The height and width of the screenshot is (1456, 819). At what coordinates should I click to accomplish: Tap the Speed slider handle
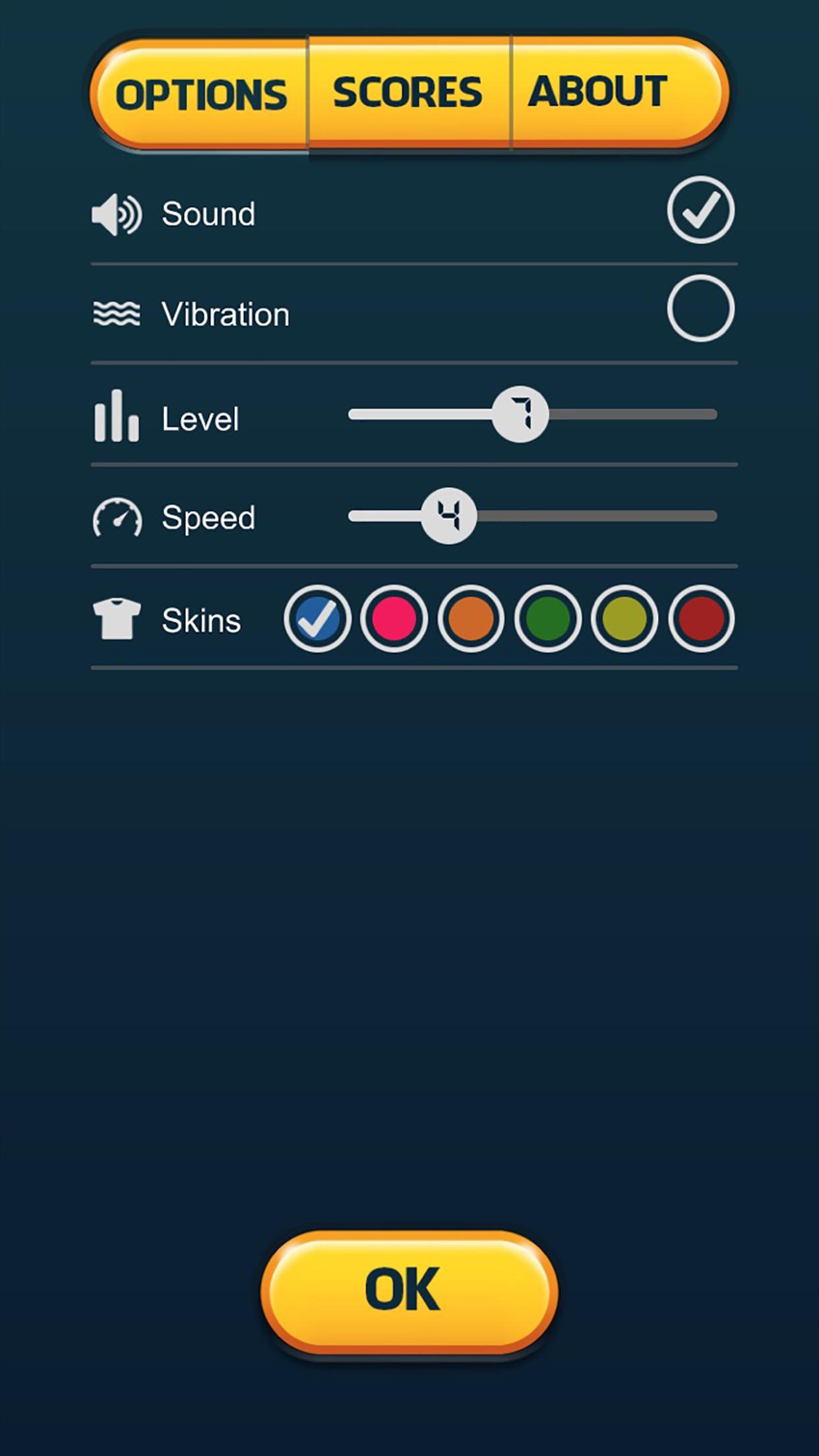449,516
